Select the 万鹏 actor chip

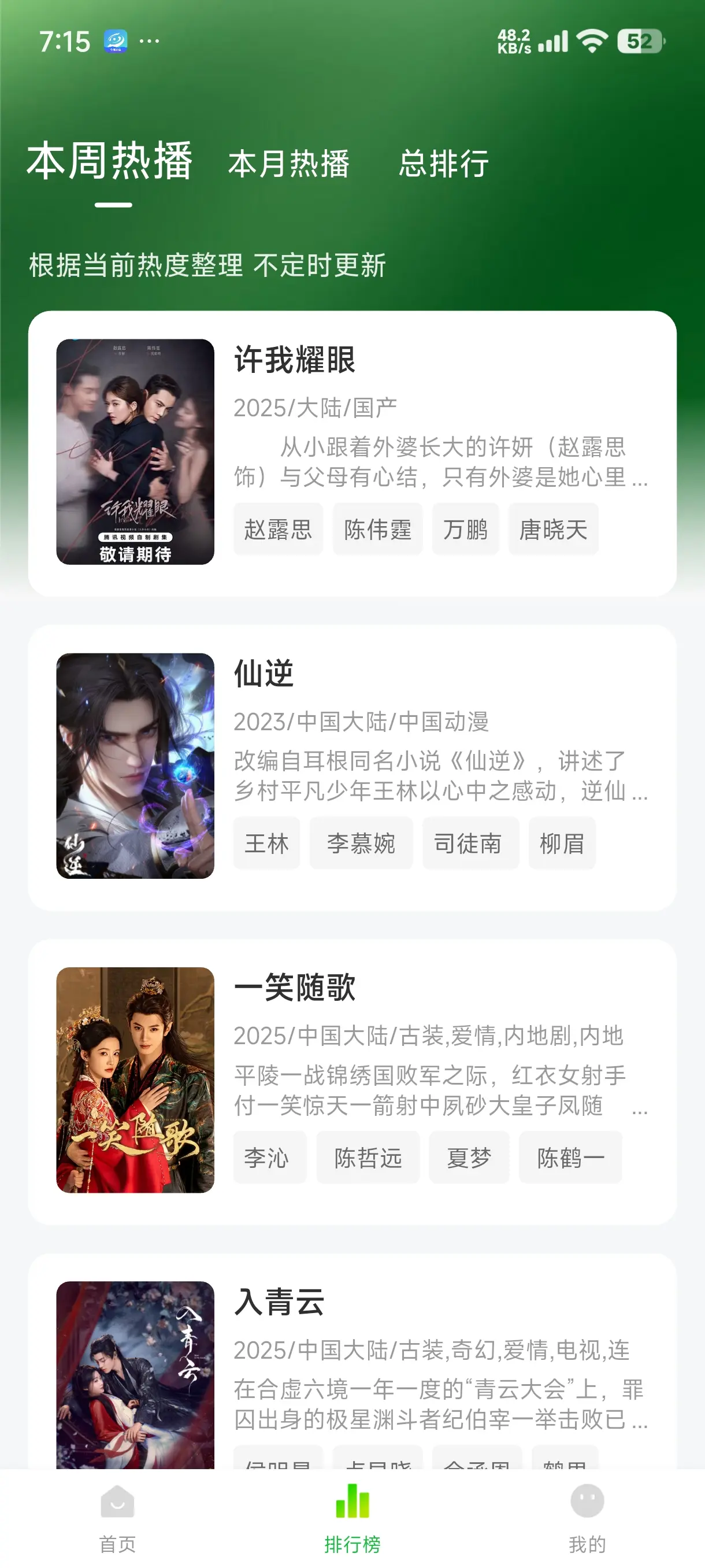[465, 530]
